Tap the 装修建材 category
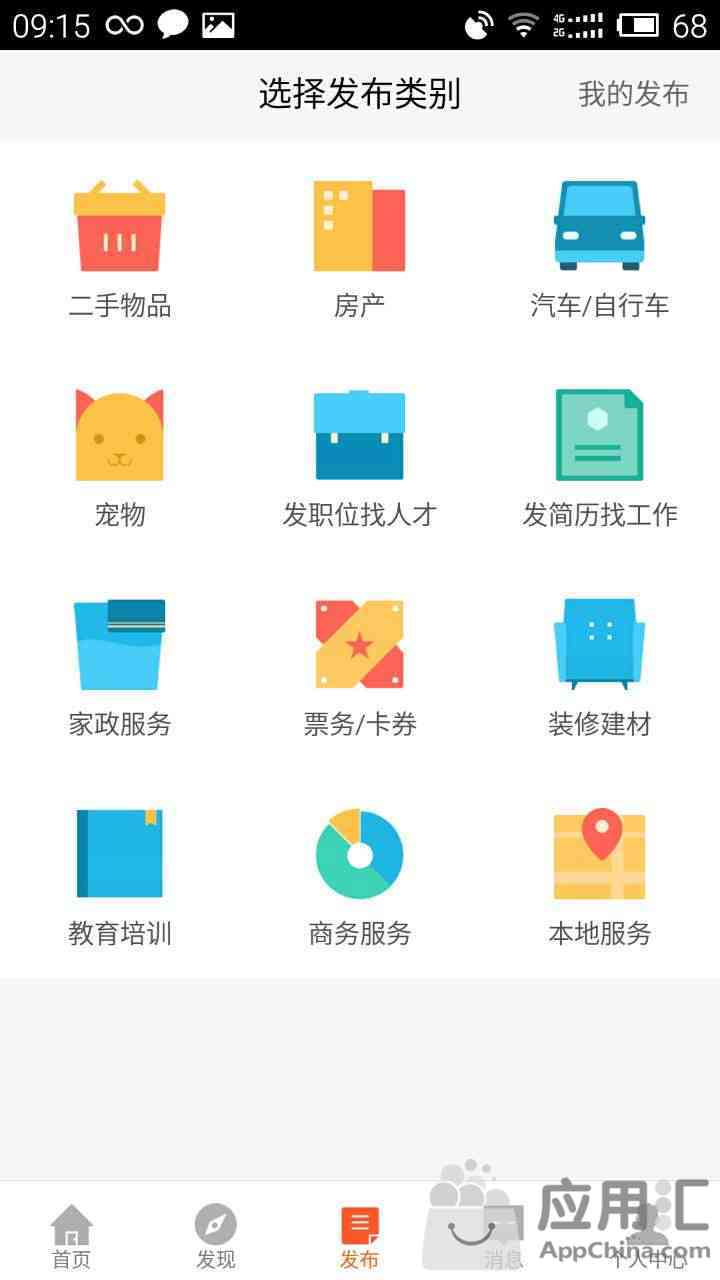 tap(600, 668)
